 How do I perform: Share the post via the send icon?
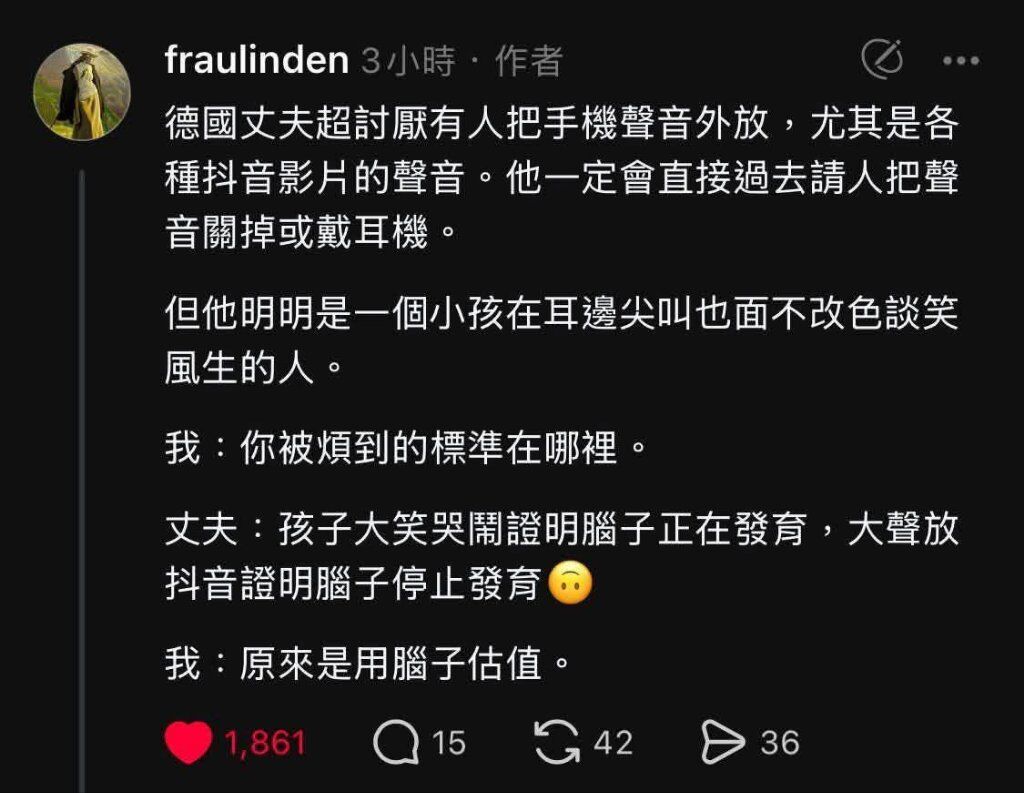723,742
